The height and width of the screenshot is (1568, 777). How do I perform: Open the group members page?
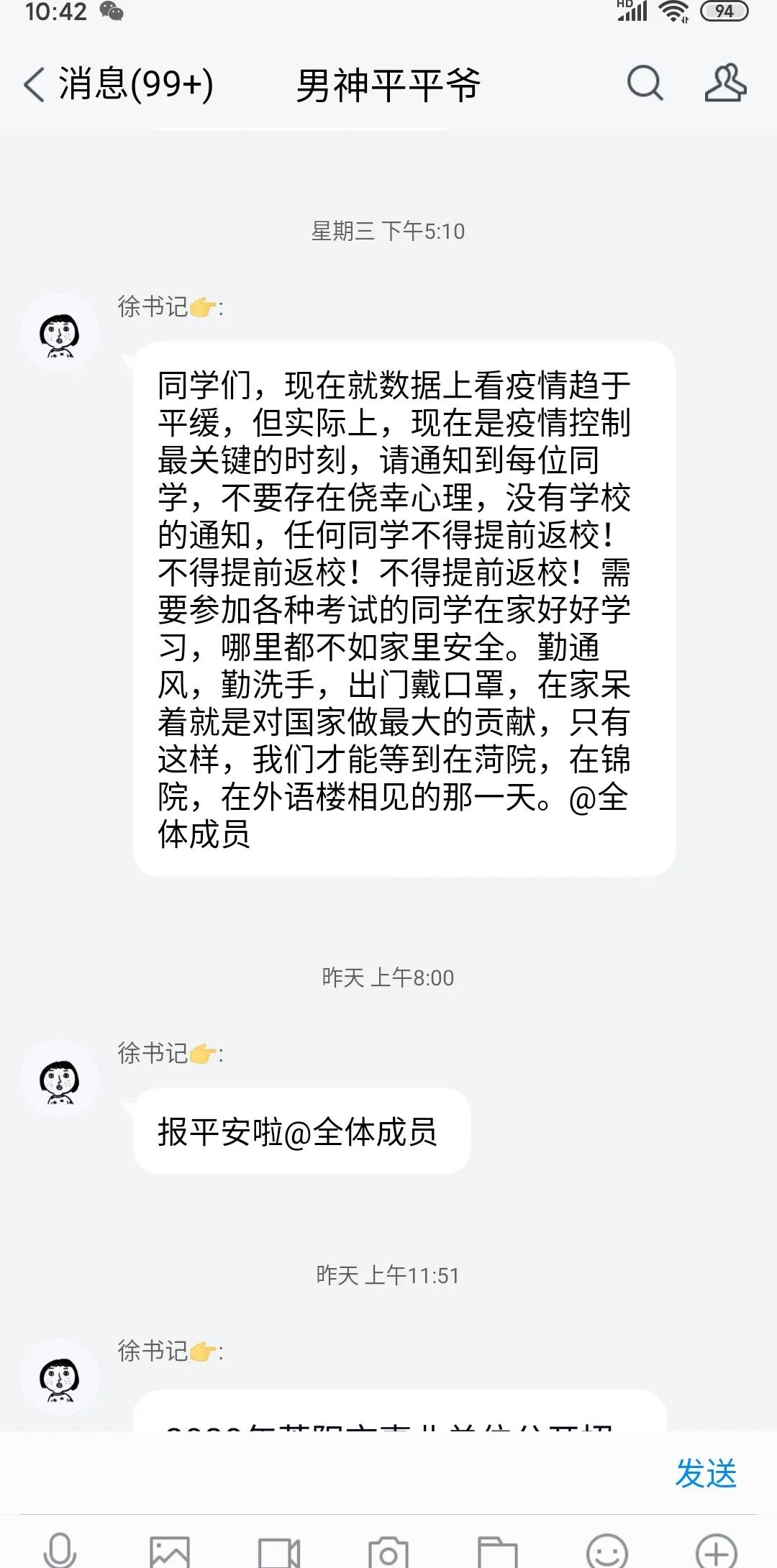[725, 83]
